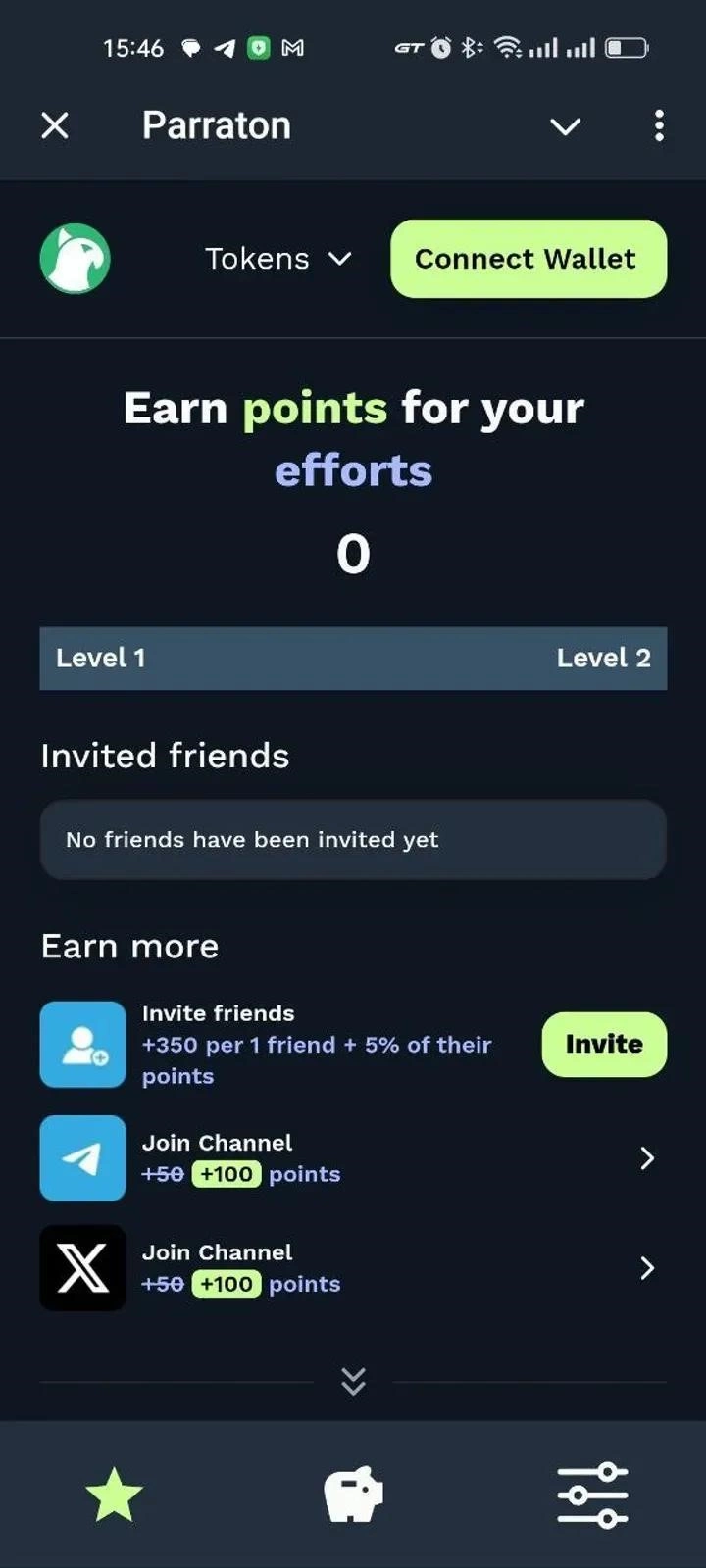Switch to the star points tab

pos(115,1495)
